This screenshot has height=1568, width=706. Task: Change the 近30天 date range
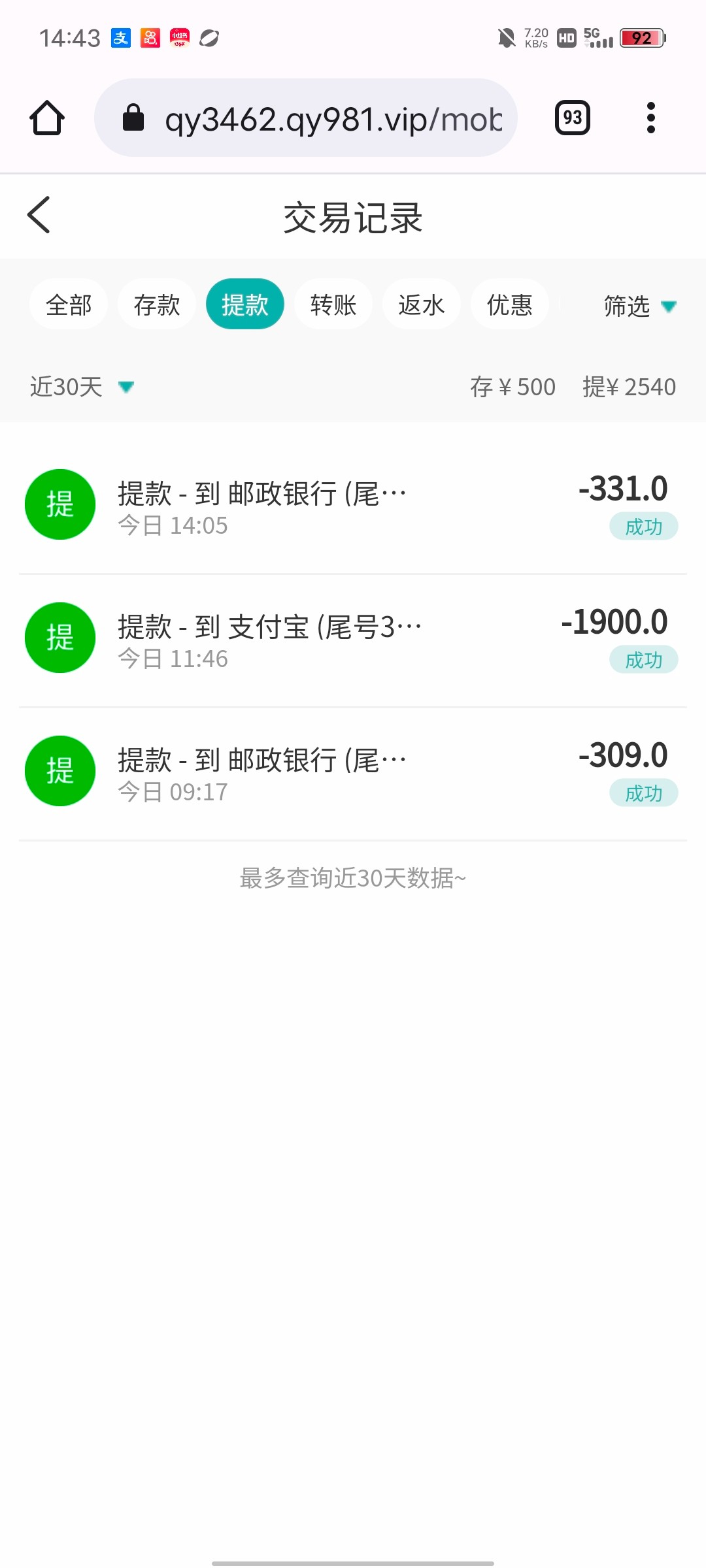pos(82,387)
